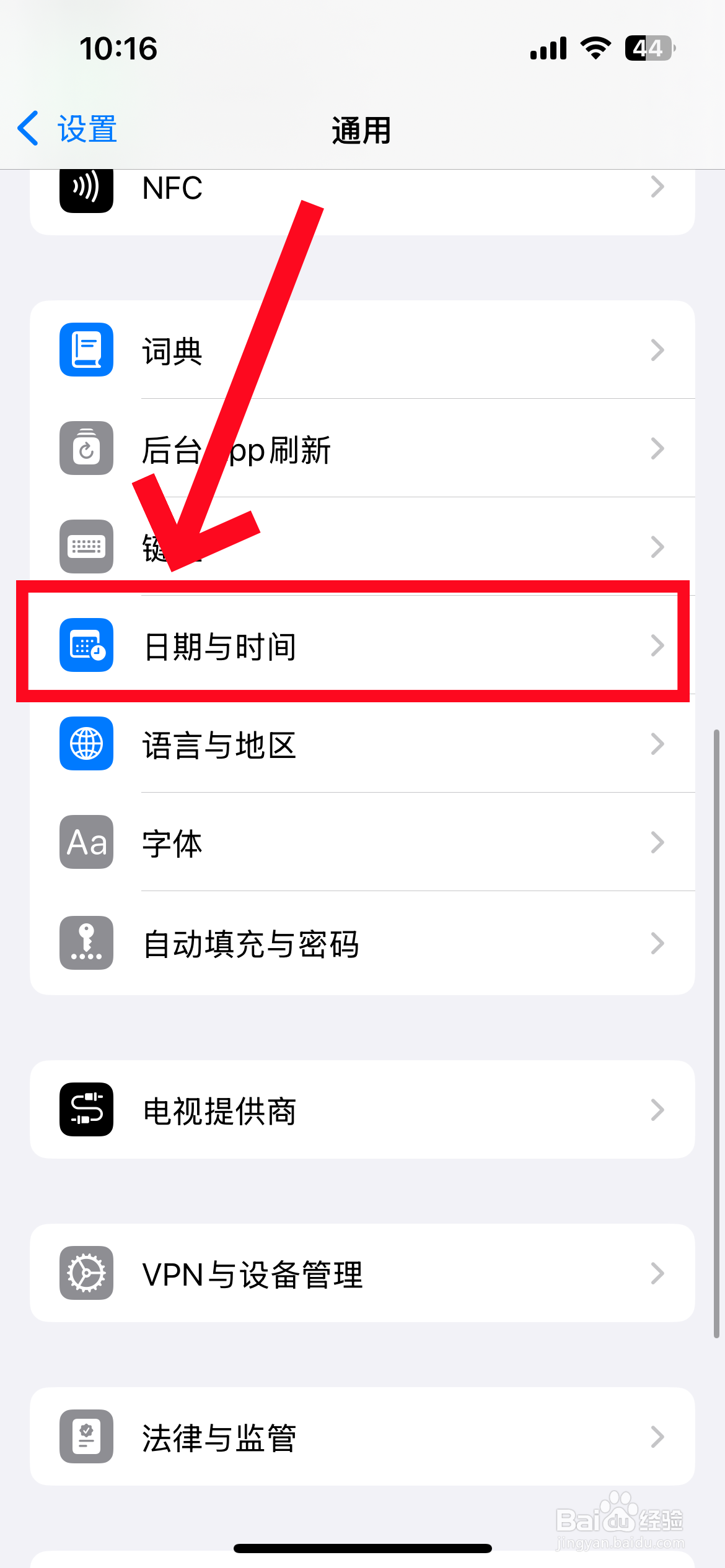The width and height of the screenshot is (725, 1568).
Task: Tap the 设置 back link
Action: coord(67,129)
